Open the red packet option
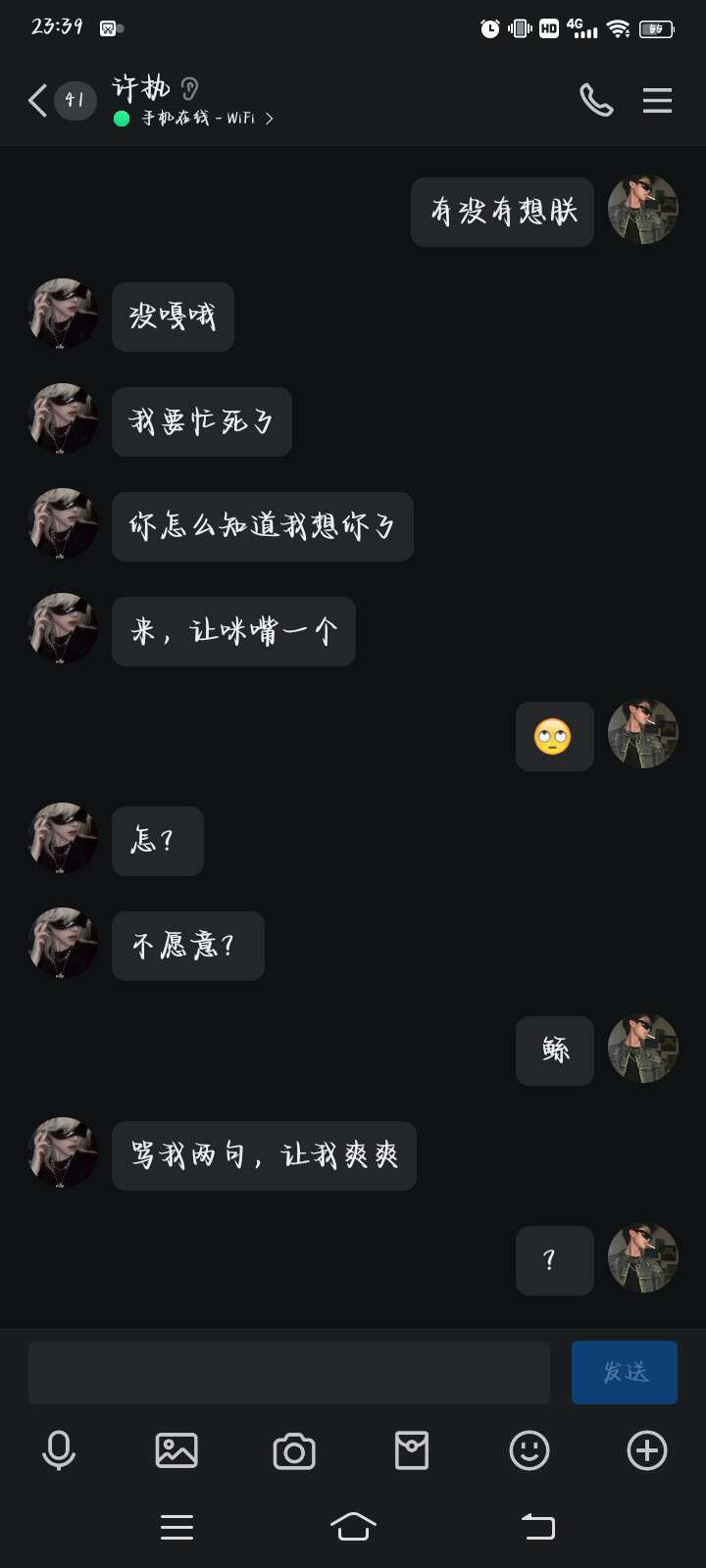The height and width of the screenshot is (1568, 706). point(412,1450)
